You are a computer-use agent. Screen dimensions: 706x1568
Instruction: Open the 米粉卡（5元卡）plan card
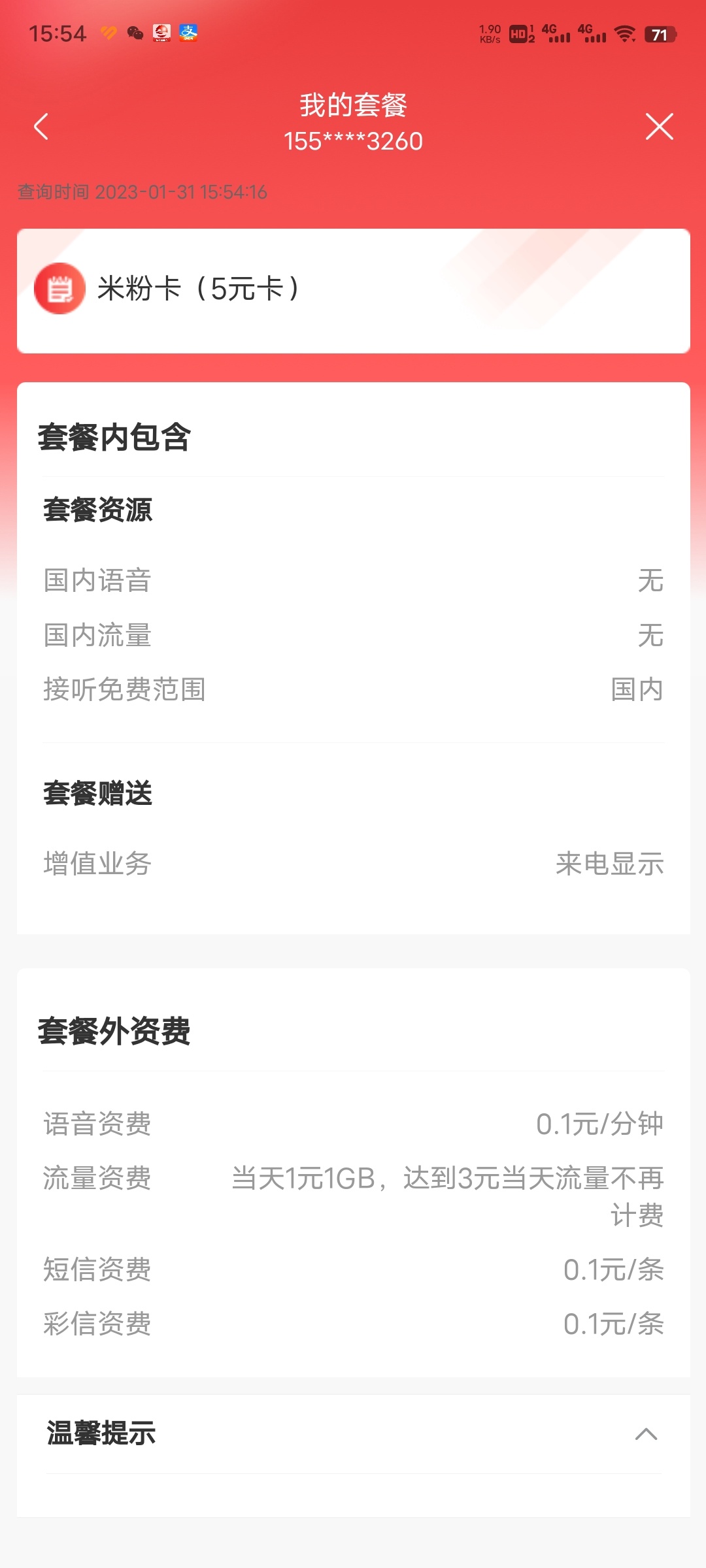coord(354,291)
